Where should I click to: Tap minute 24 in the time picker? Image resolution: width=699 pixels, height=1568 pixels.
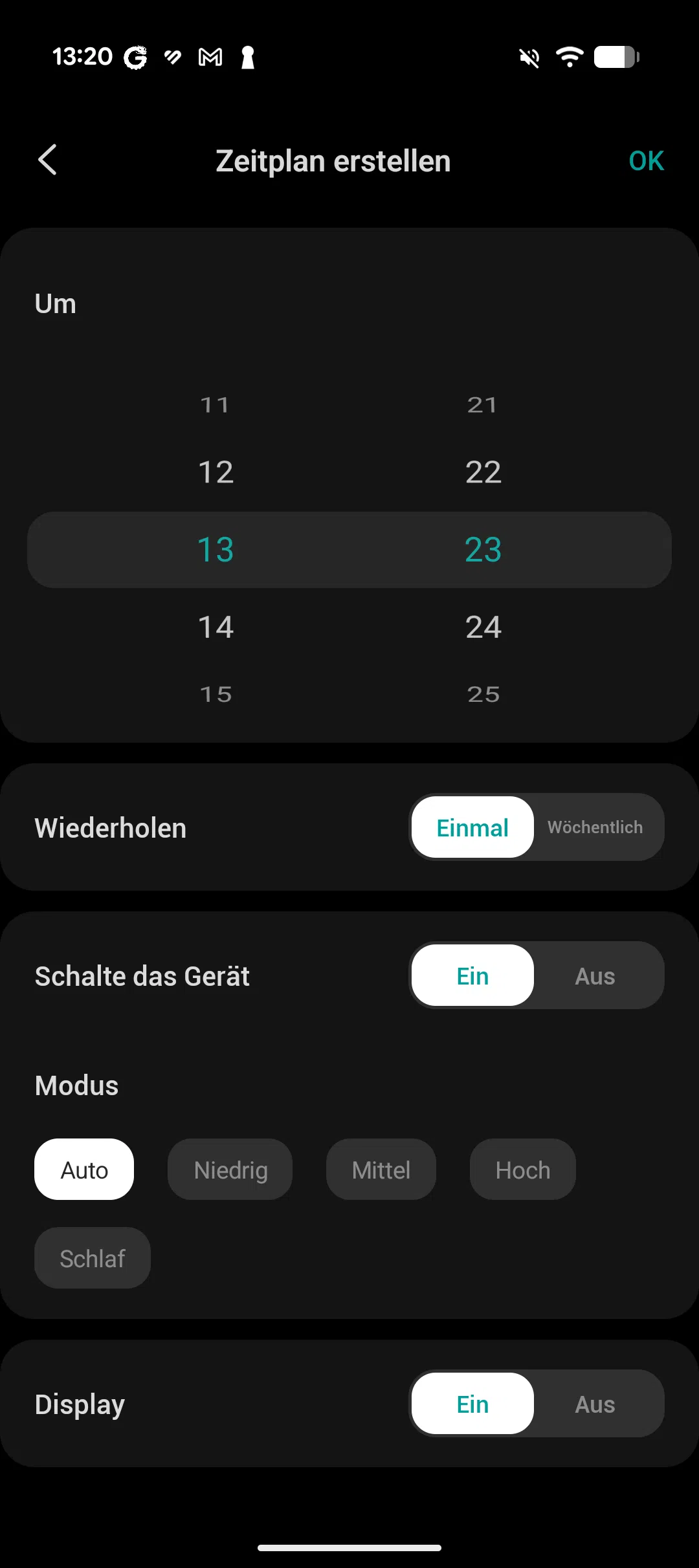point(483,627)
